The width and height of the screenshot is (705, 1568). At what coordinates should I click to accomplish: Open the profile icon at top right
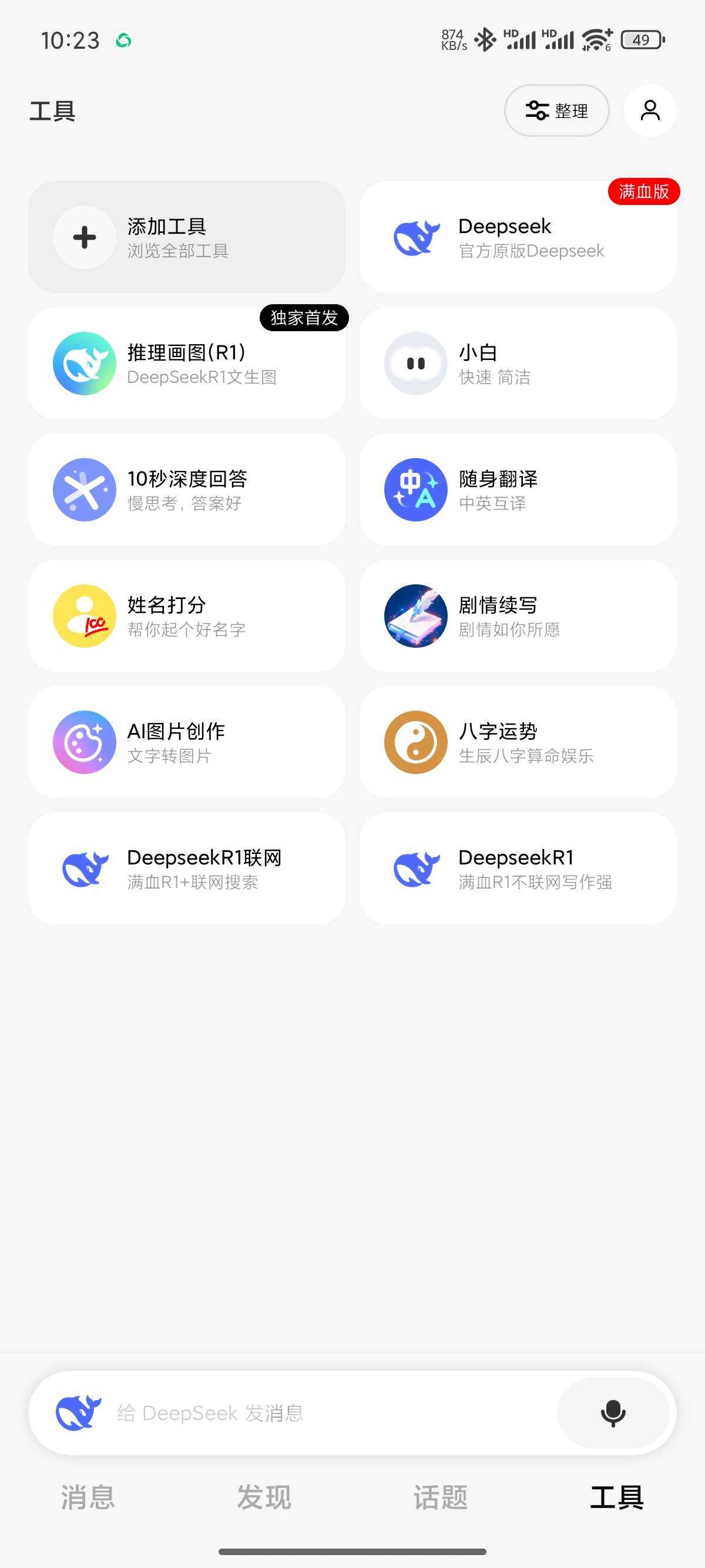coord(650,110)
